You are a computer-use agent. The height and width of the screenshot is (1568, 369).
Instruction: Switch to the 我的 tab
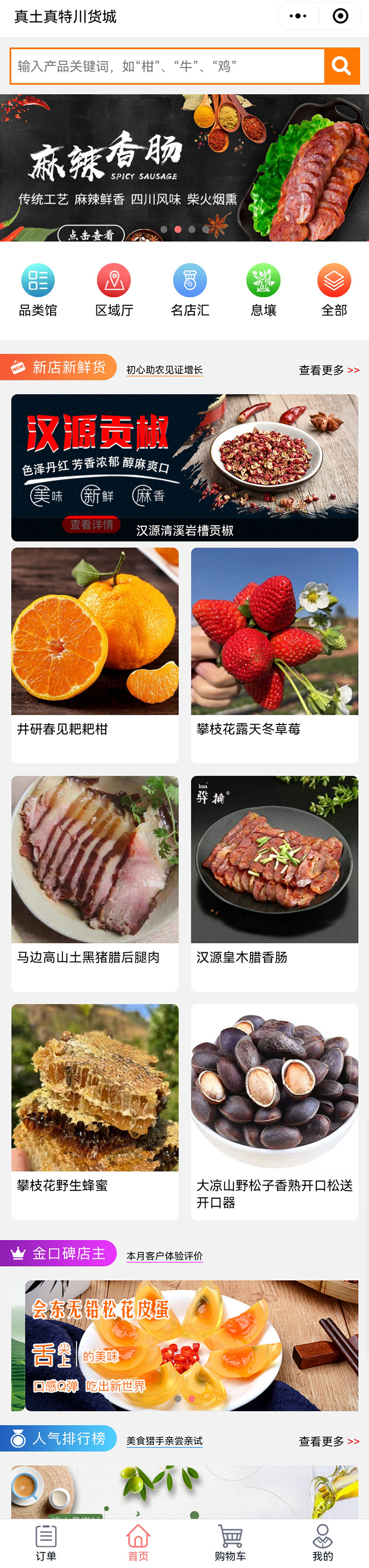click(x=323, y=1543)
